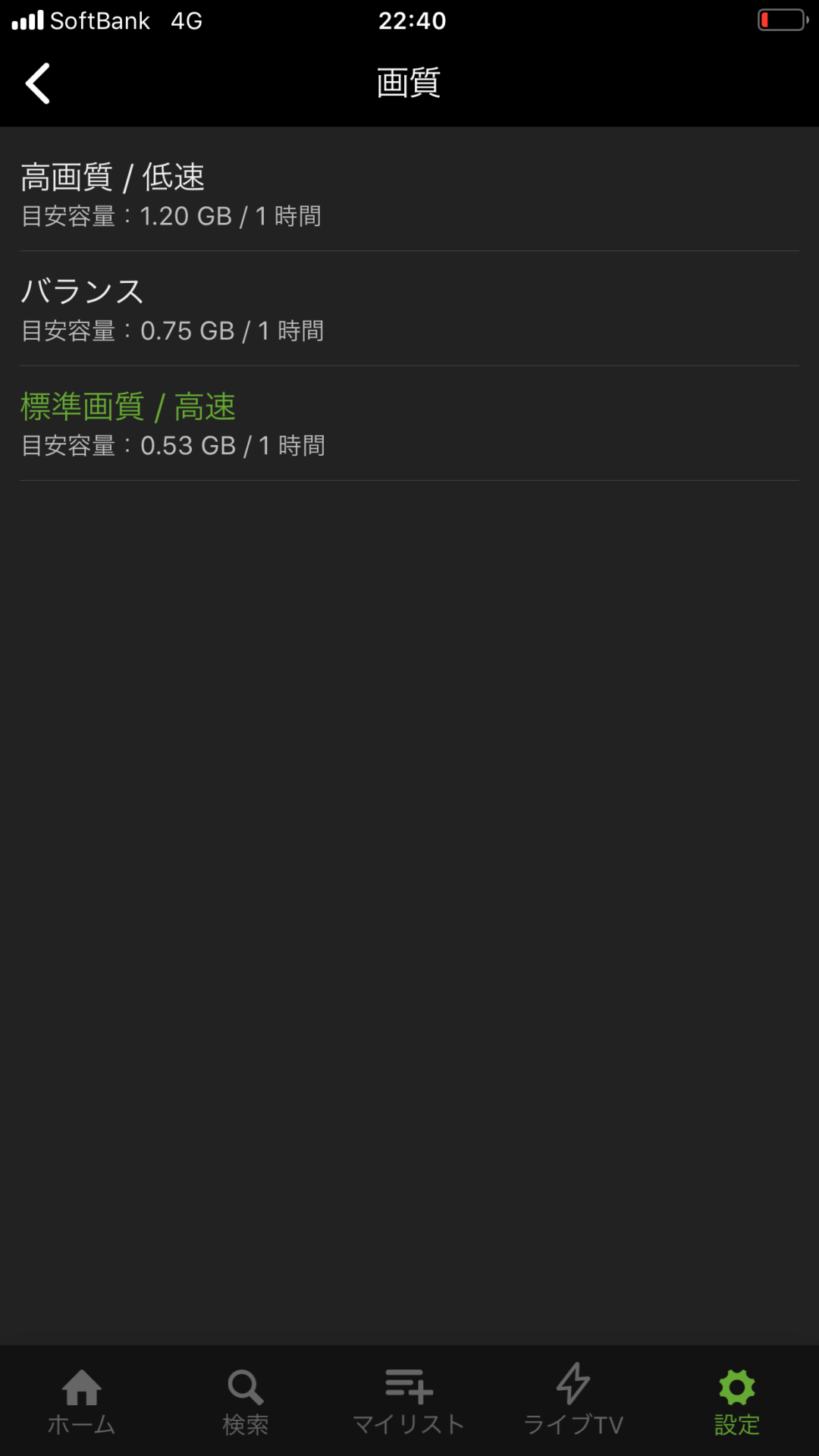The height and width of the screenshot is (1456, 819).
Task: Tap the 22:40 clock in status bar
Action: pos(409,20)
